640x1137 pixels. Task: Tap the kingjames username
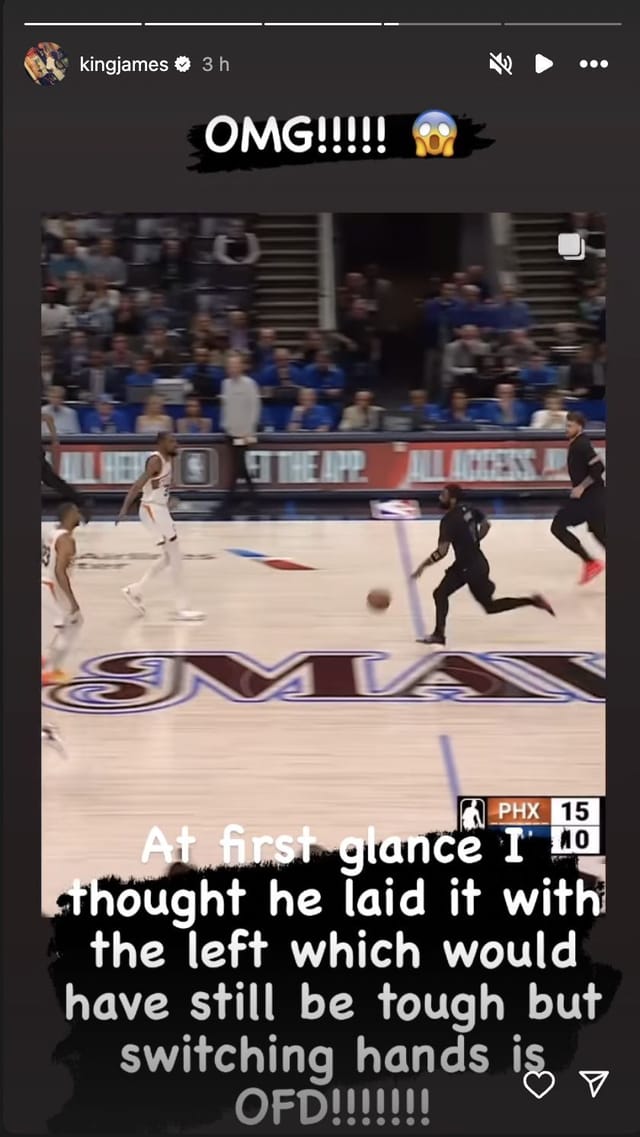(x=123, y=64)
